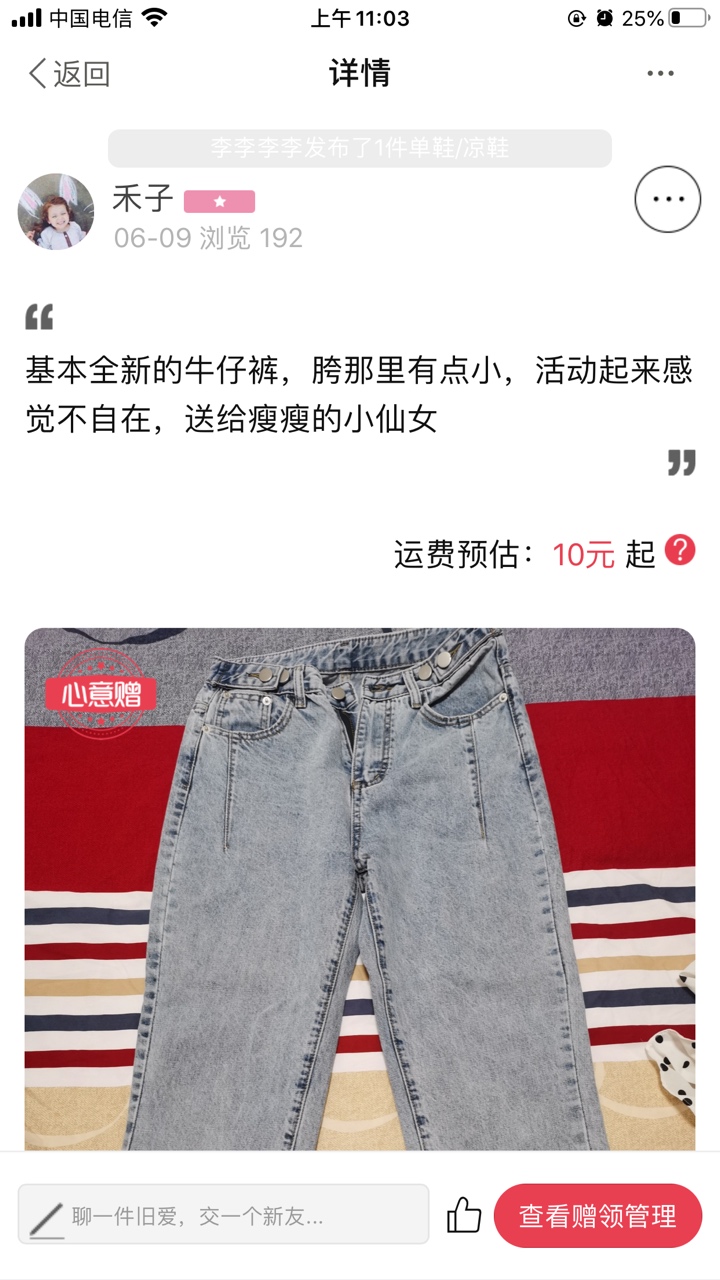View the jeans photo full size
Image resolution: width=720 pixels, height=1280 pixels.
coord(360,890)
